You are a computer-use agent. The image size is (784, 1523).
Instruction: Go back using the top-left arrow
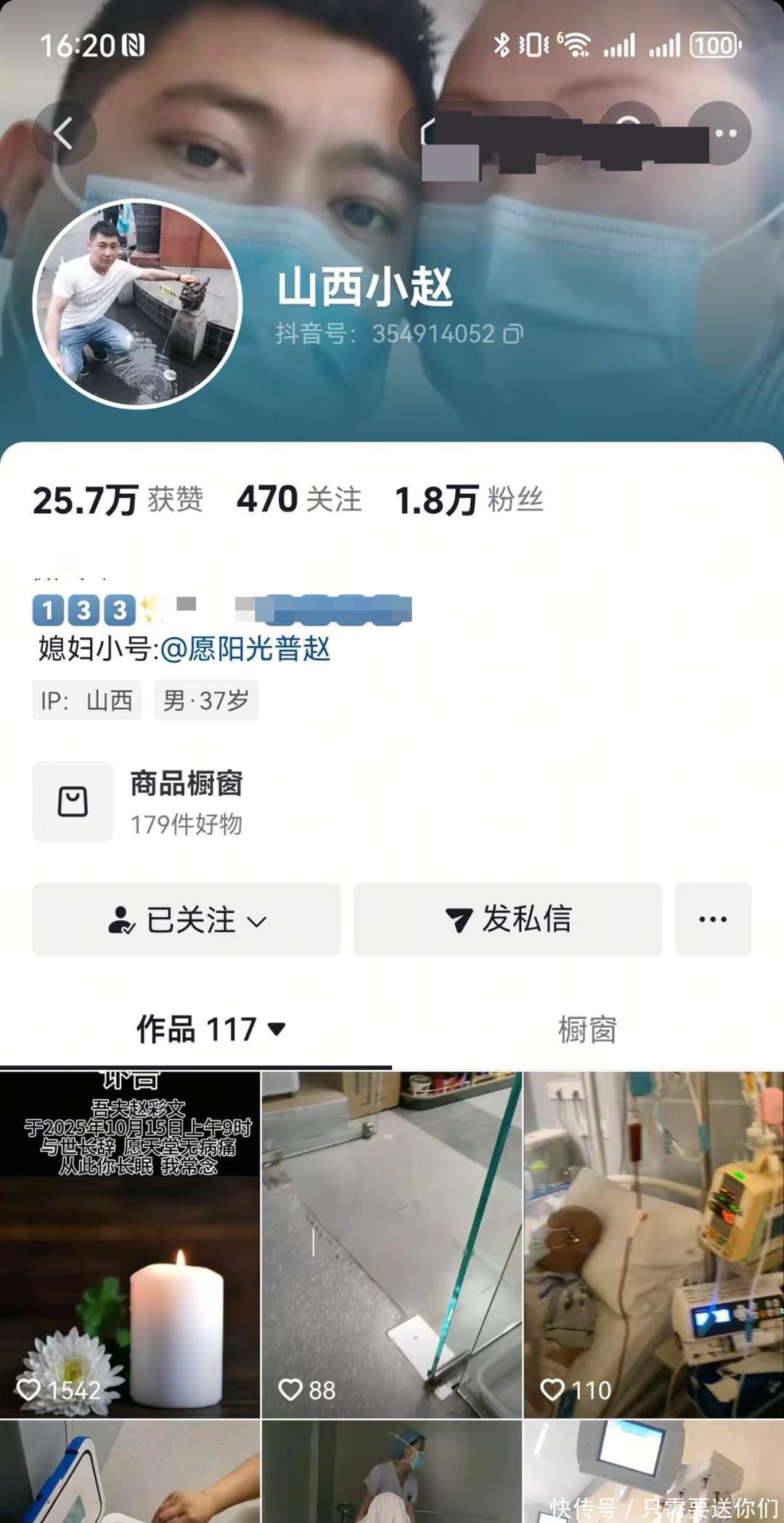point(64,134)
